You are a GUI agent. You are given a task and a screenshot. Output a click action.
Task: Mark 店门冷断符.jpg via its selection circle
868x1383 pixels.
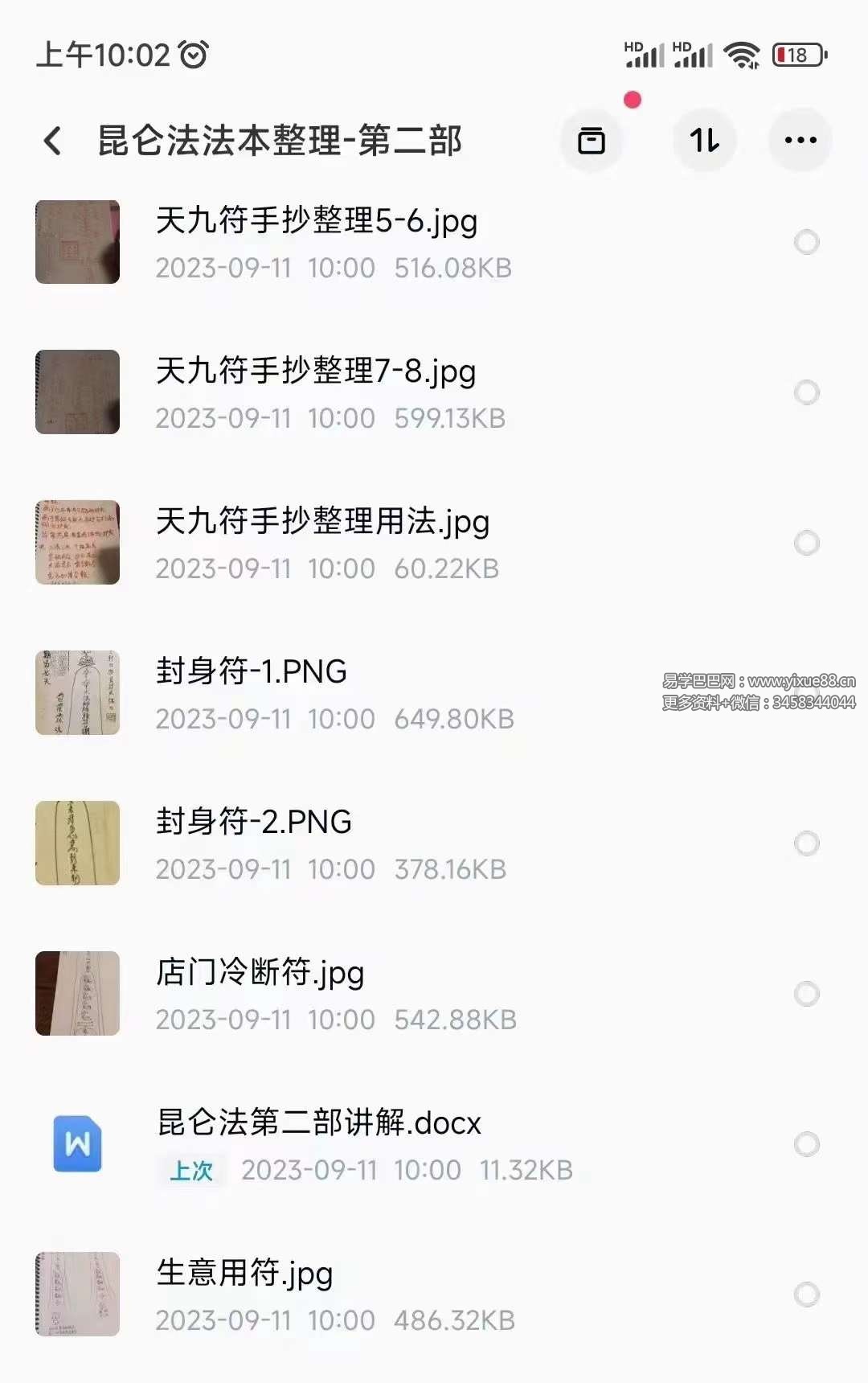(x=807, y=992)
